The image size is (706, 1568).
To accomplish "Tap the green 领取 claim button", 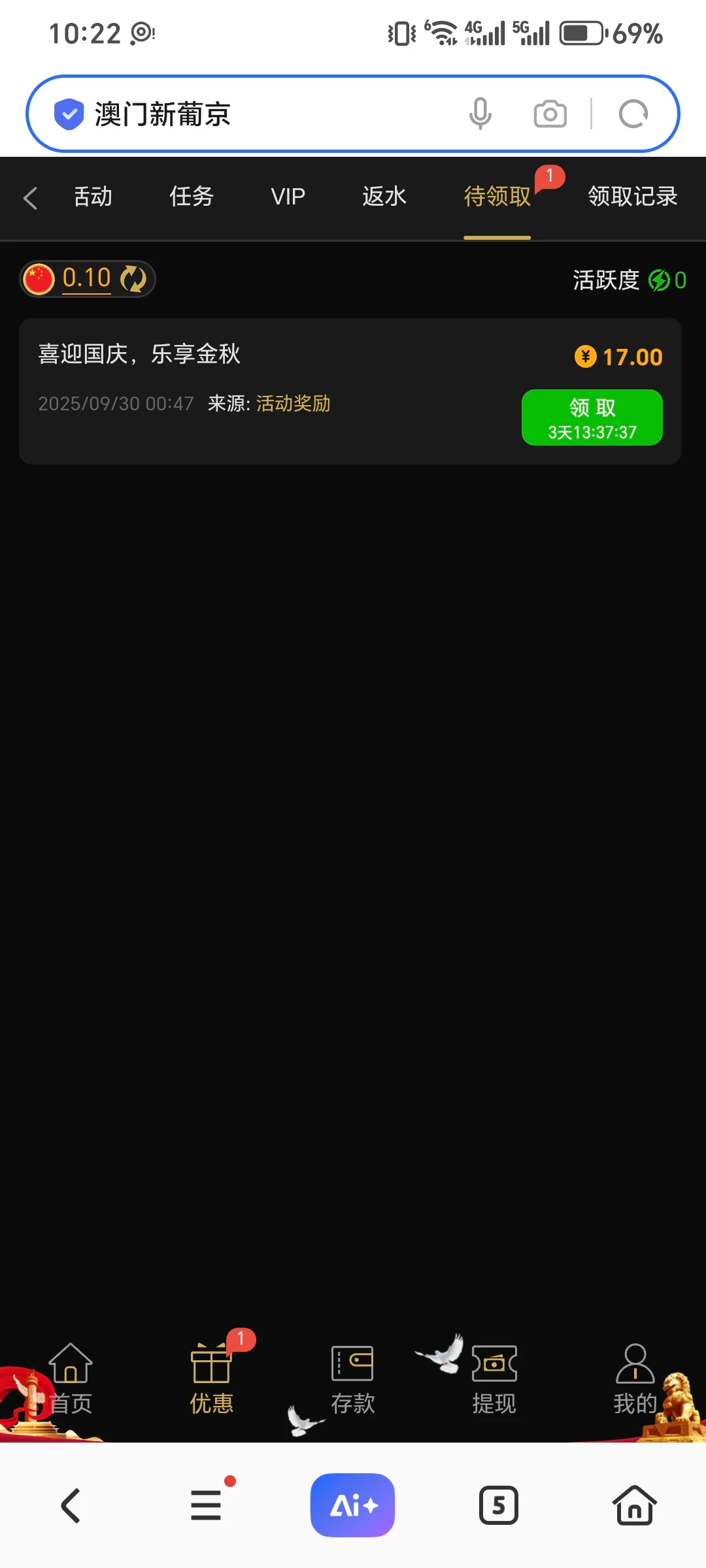I will (592, 417).
